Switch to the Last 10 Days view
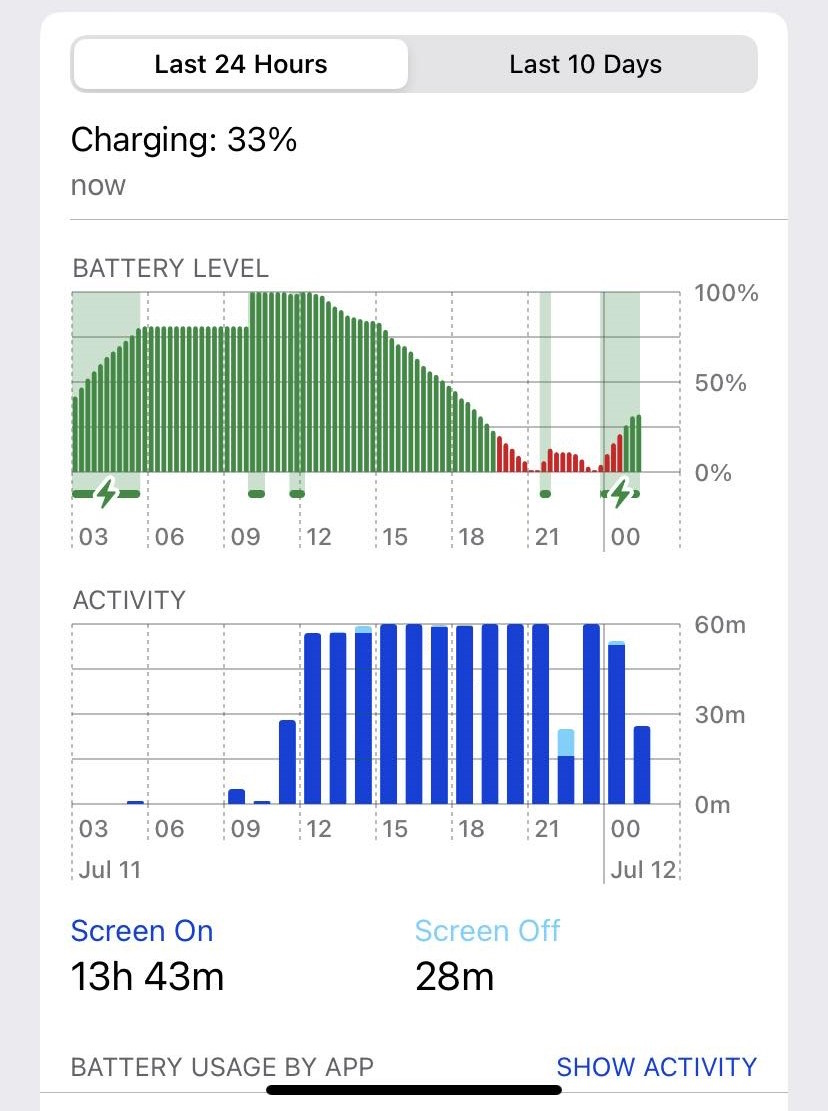Screen dimensions: 828x1111 tap(585, 66)
